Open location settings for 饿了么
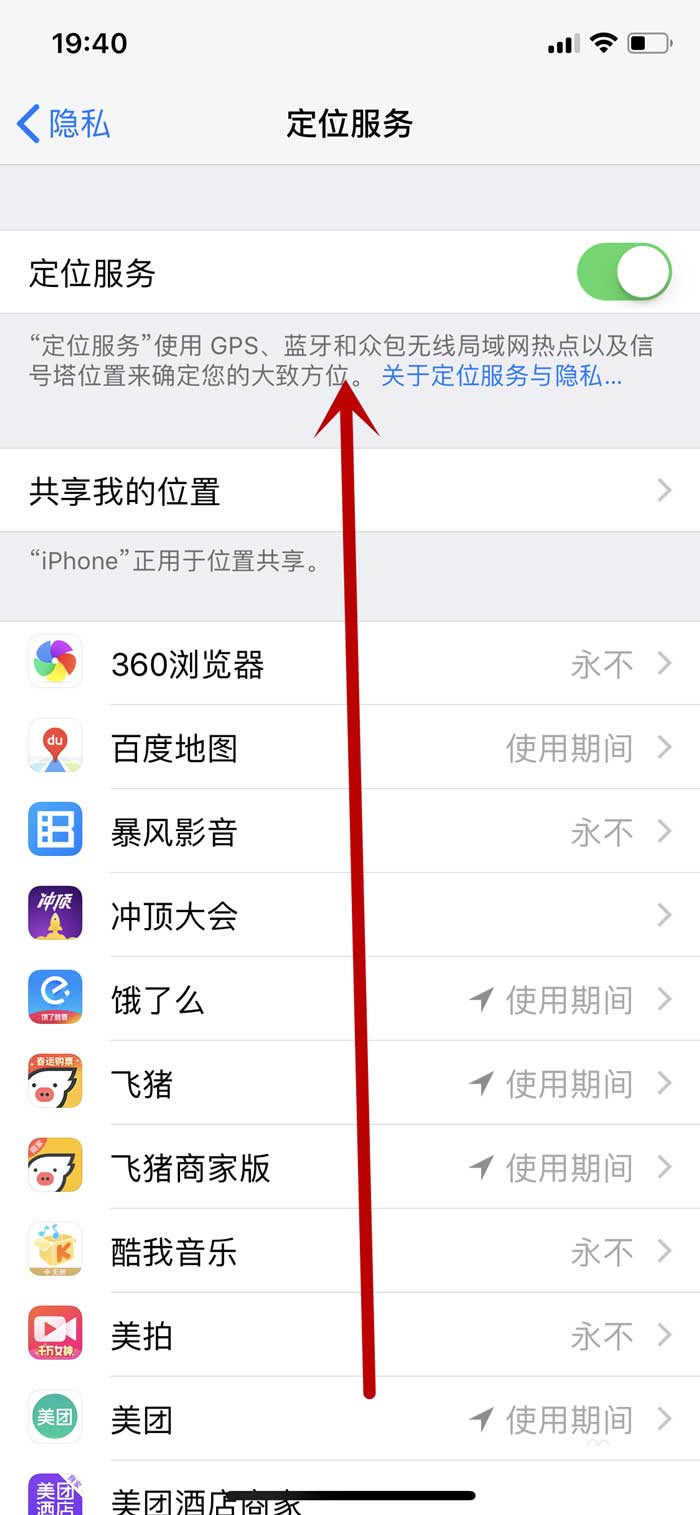Image resolution: width=700 pixels, height=1515 pixels. 350,1000
